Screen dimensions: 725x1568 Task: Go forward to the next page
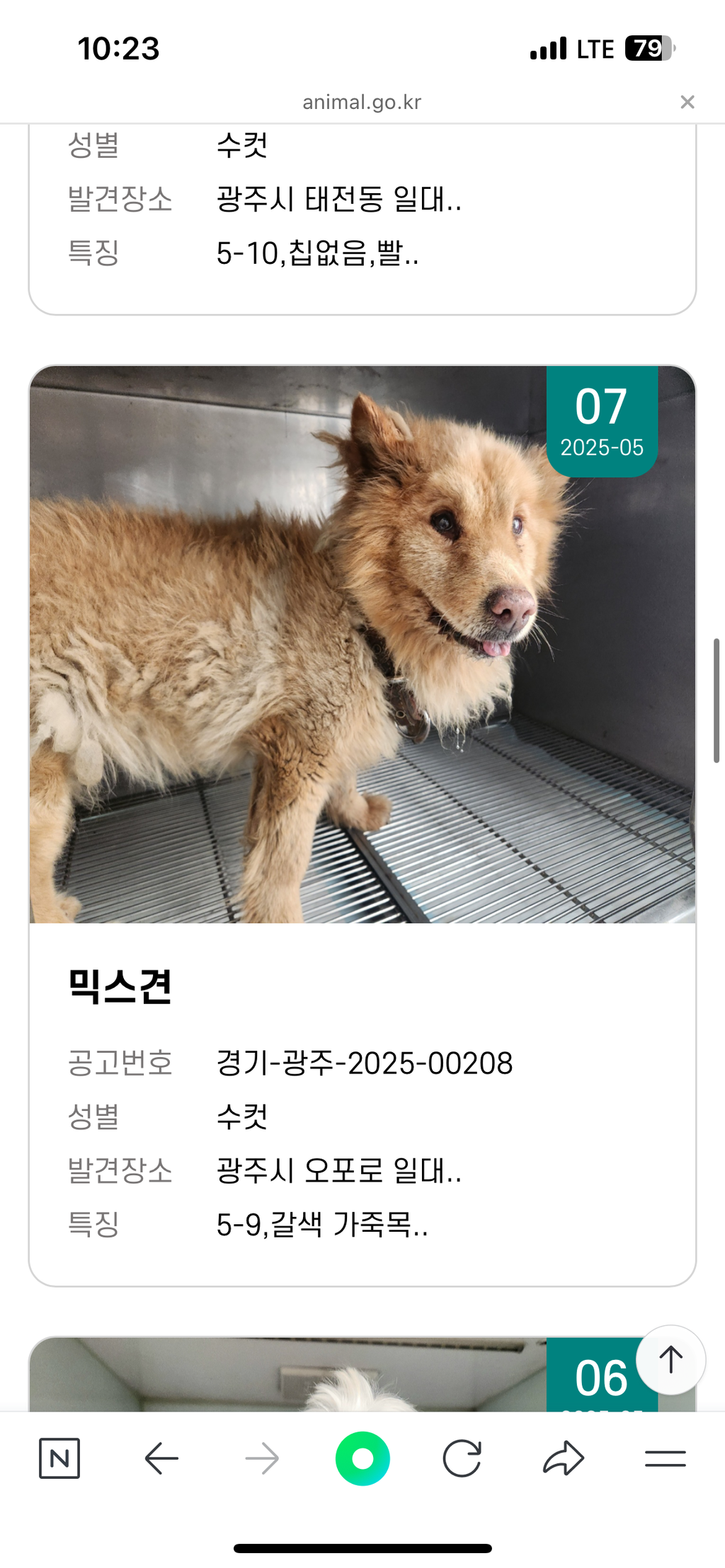pos(262,1458)
